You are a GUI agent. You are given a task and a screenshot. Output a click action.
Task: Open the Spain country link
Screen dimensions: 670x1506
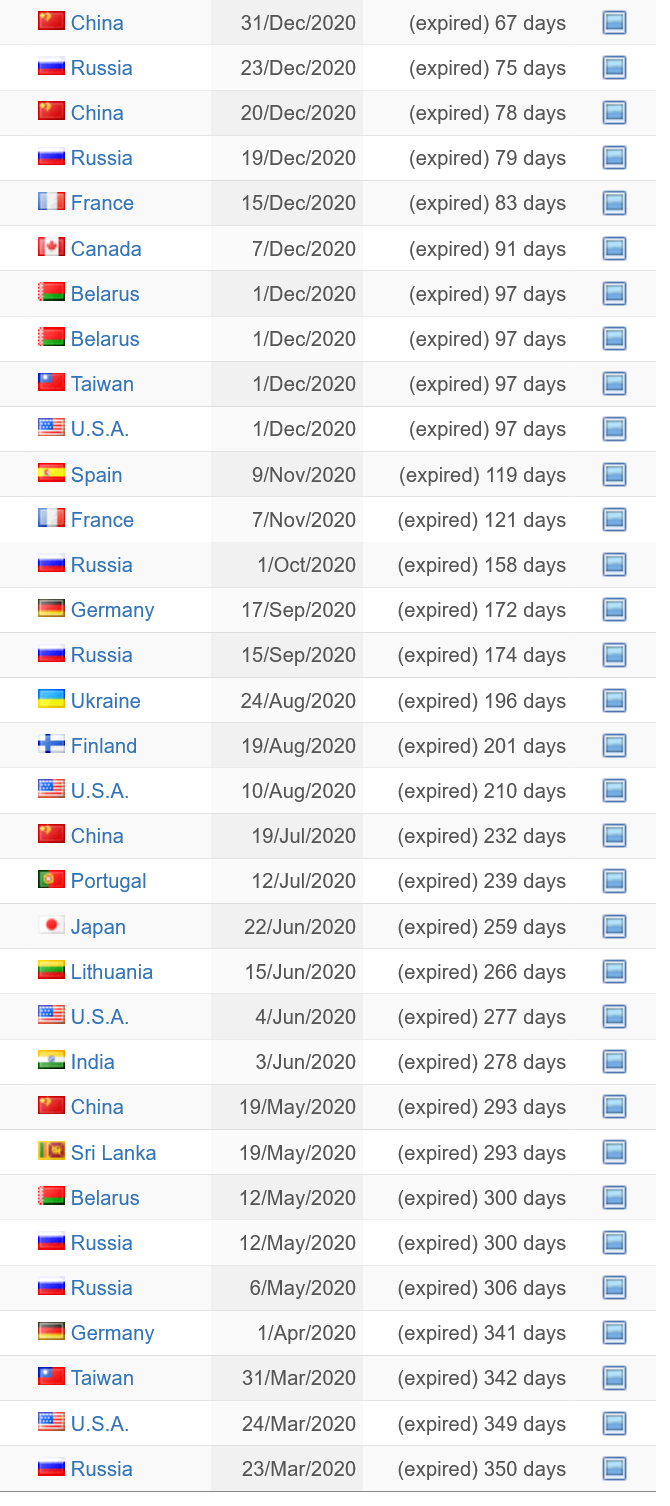[96, 475]
